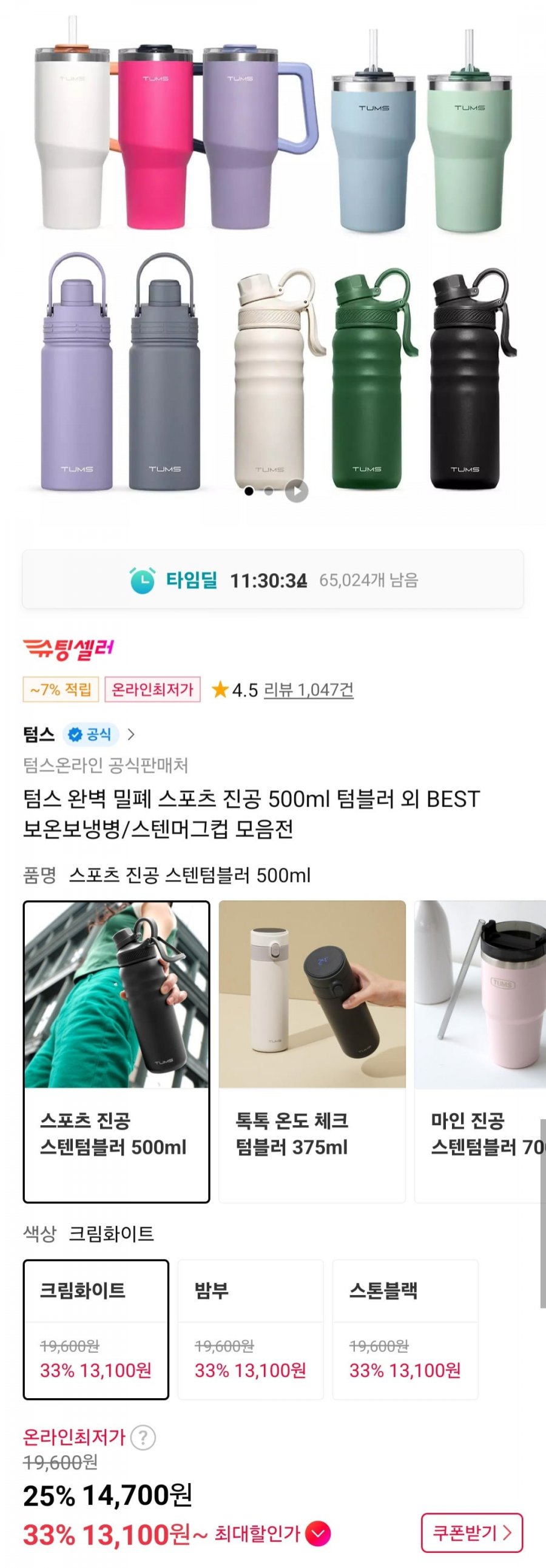
Task: Tap the 쿠폰받기 coupon button
Action: click(x=472, y=1533)
